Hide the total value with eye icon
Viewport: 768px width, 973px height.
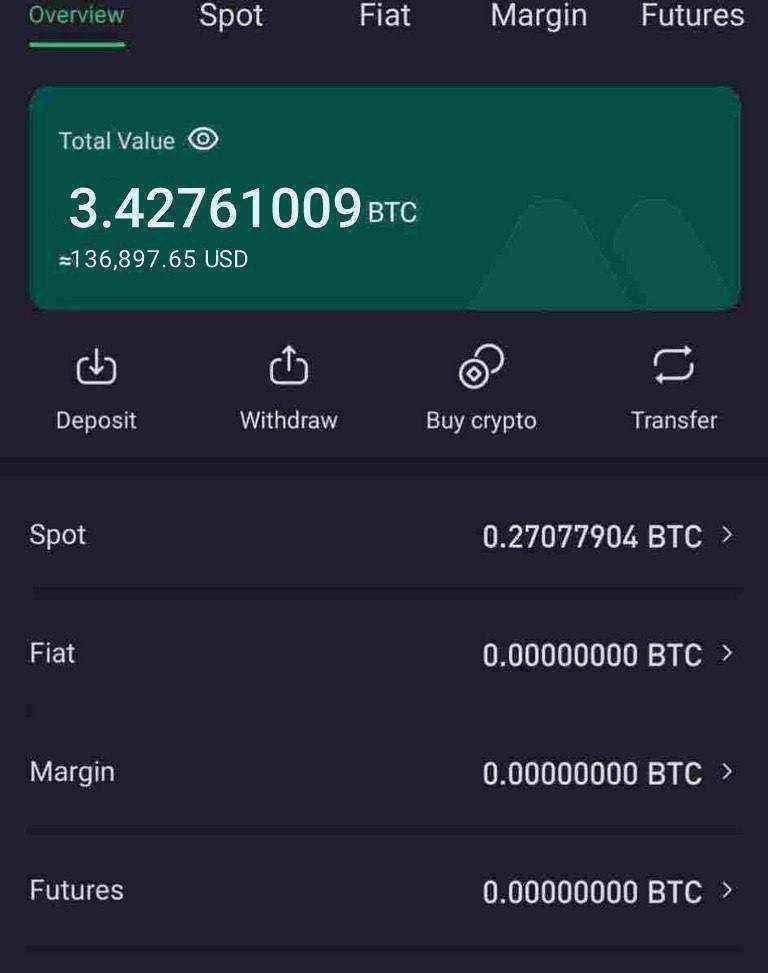point(203,140)
